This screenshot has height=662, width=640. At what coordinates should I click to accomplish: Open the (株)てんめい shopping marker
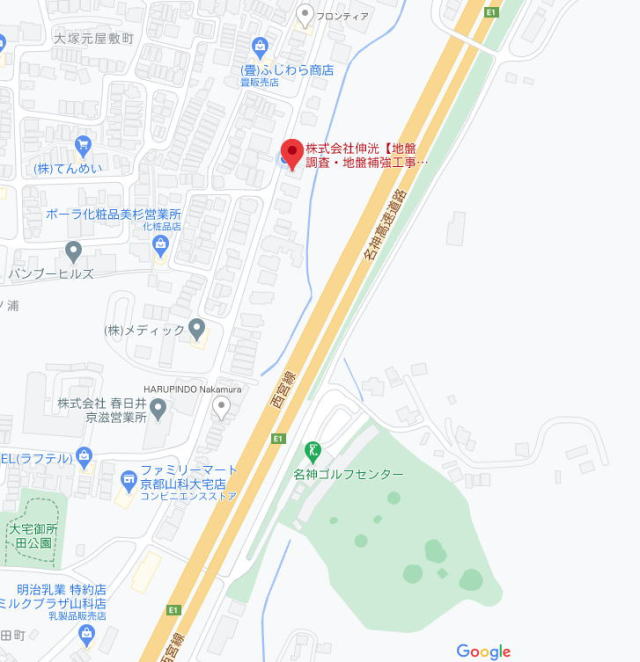(x=83, y=145)
